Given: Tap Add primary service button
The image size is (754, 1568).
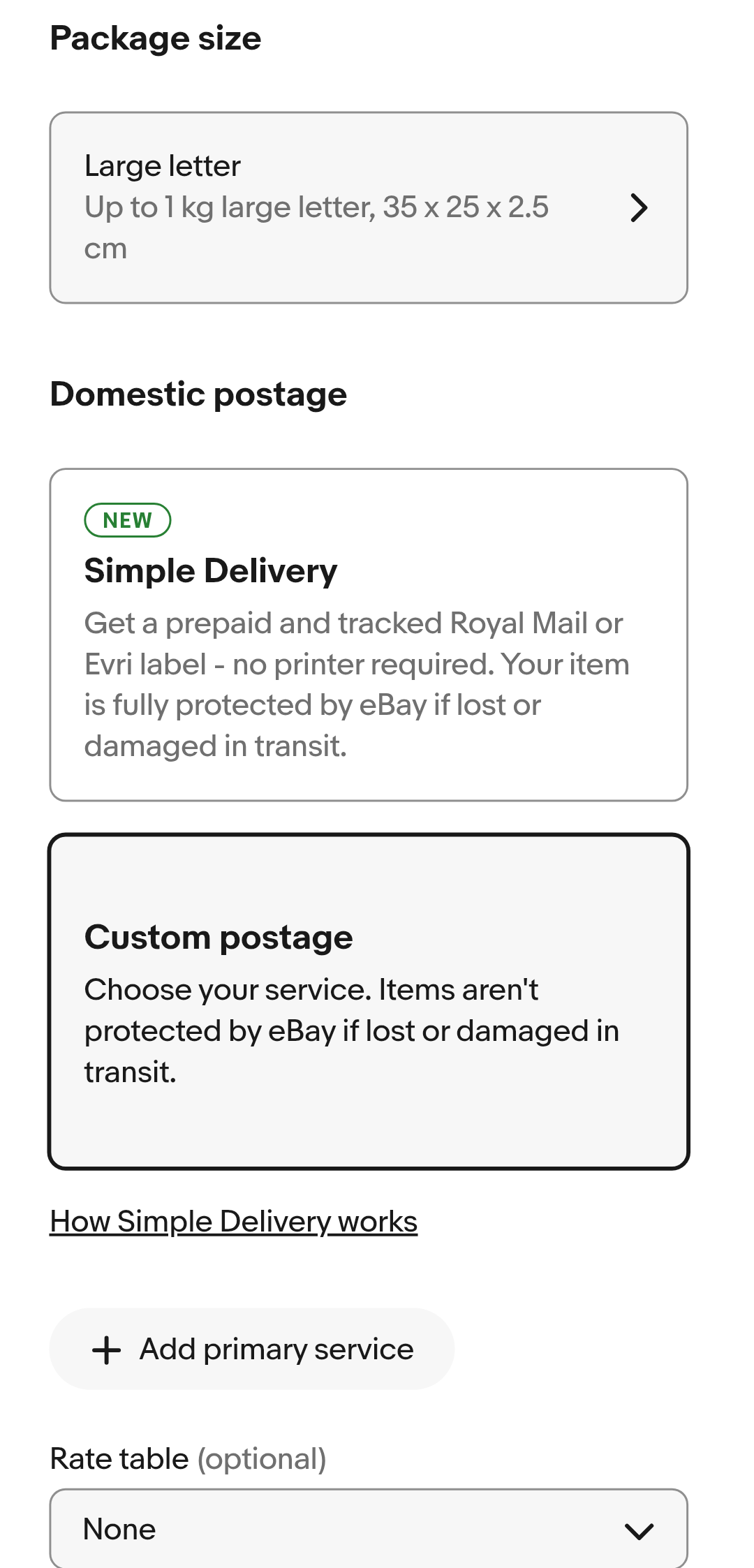Looking at the screenshot, I should click(252, 1349).
